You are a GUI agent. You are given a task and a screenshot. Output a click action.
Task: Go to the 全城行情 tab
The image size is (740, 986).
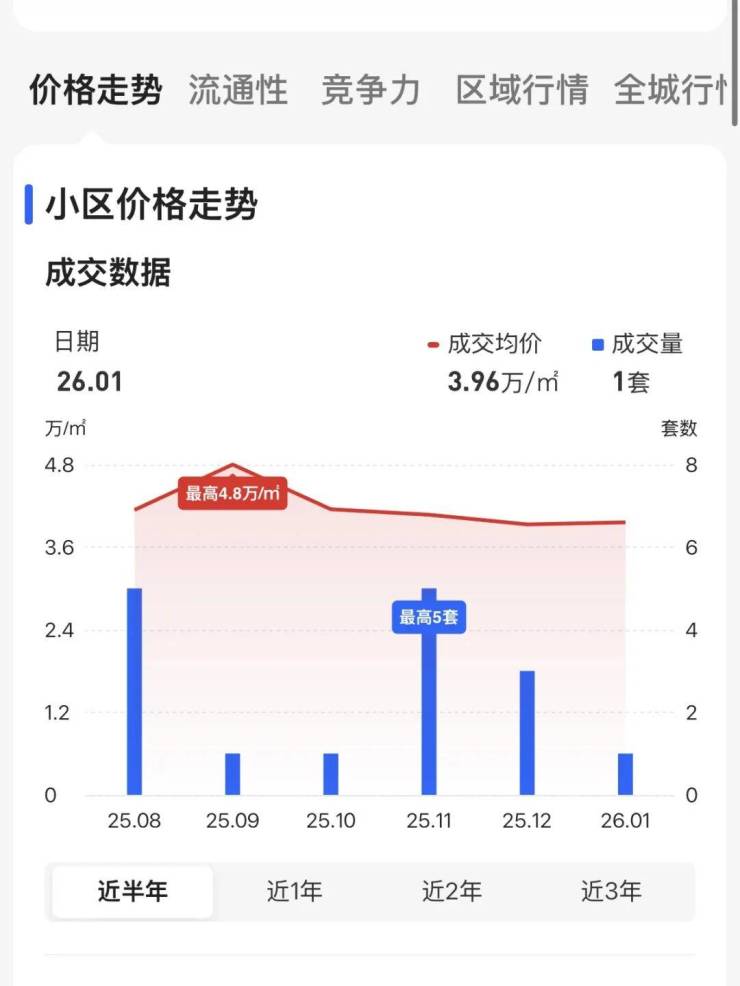(674, 91)
